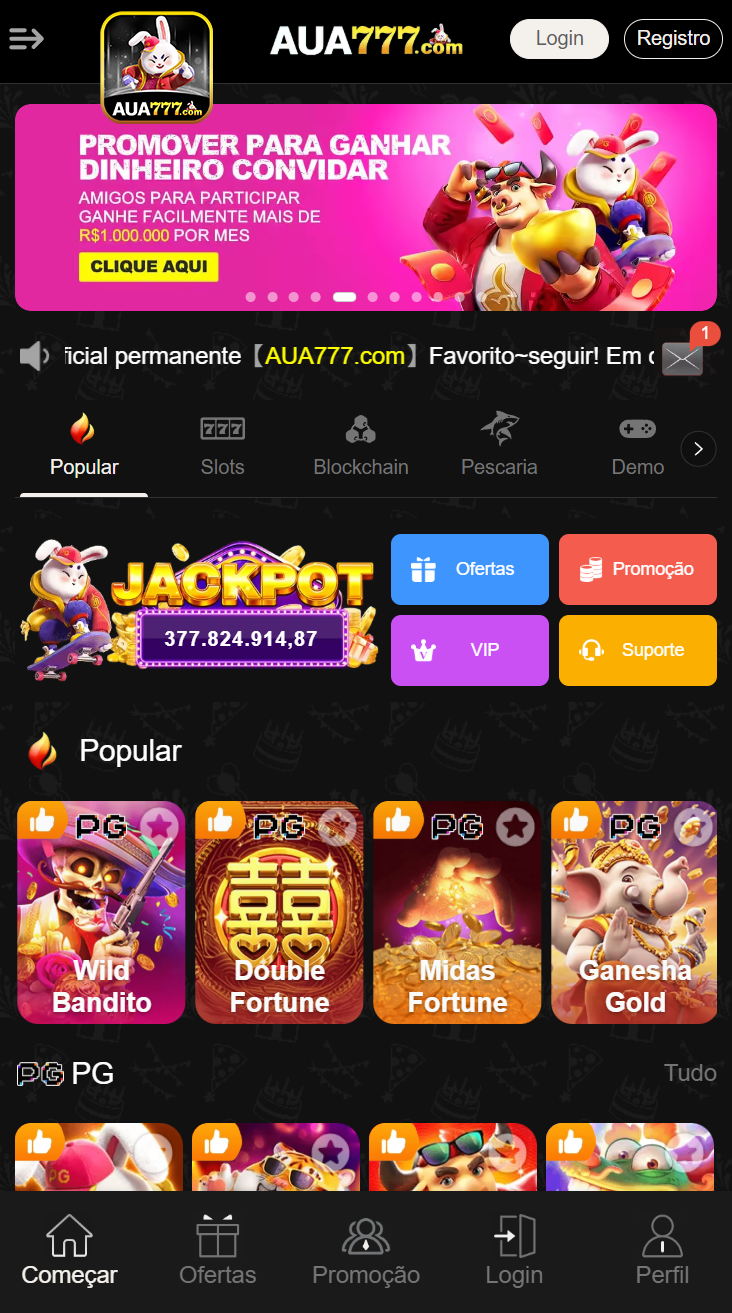The height and width of the screenshot is (1313, 732).
Task: Open the side menu drawer
Action: [27, 39]
